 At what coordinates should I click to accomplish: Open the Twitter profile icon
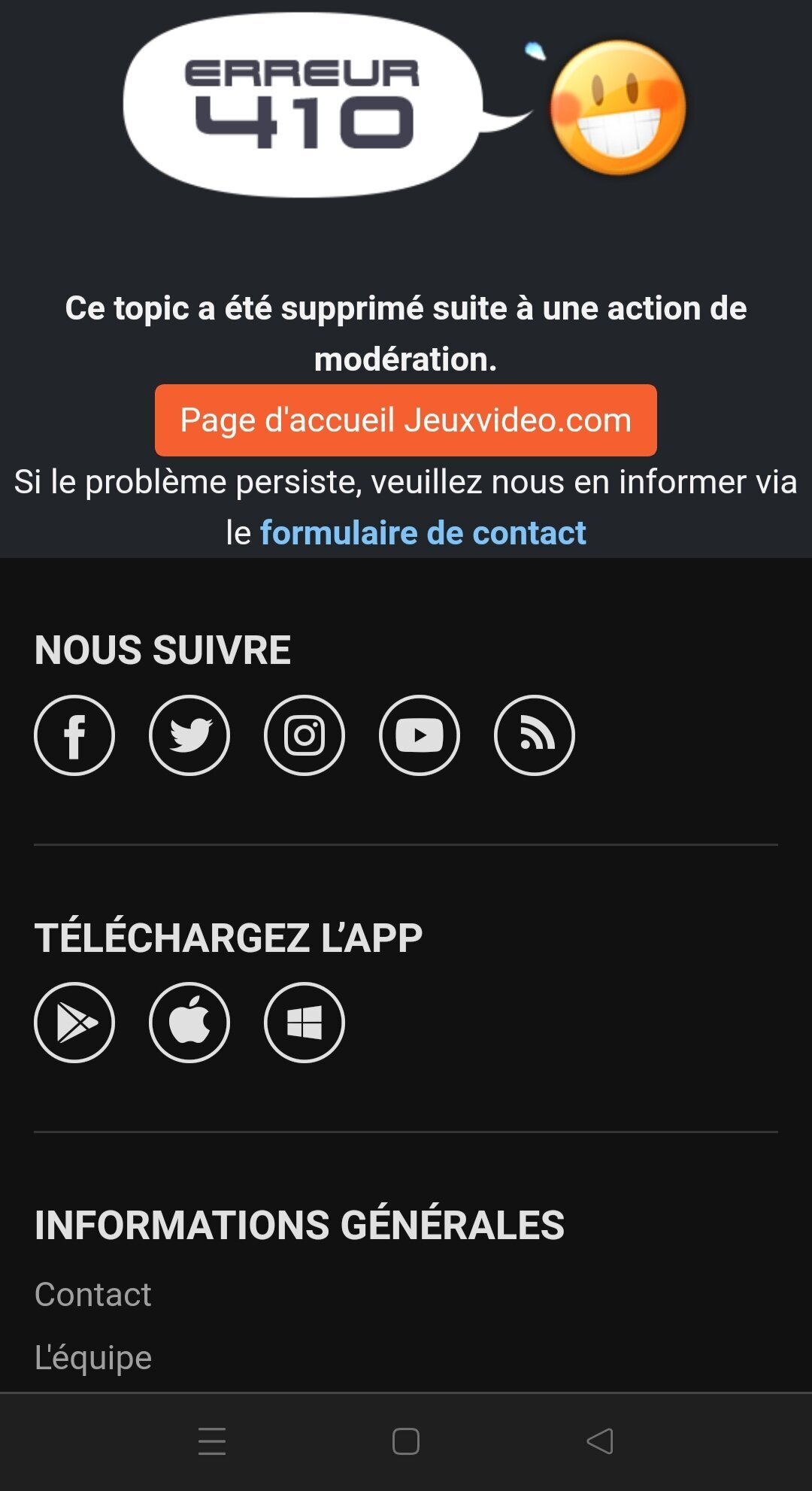189,735
